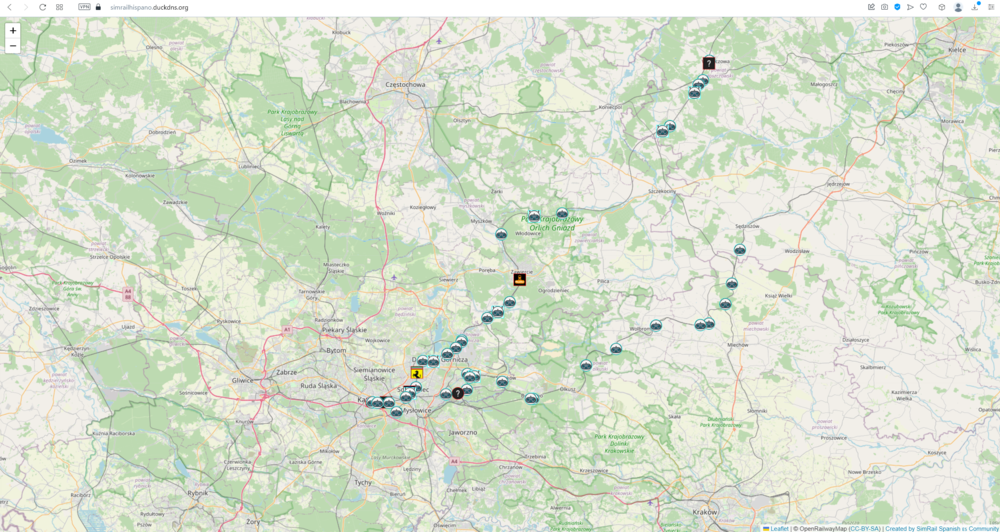Toggle the VPN badge
The height and width of the screenshot is (532, 1000).
[x=84, y=7]
